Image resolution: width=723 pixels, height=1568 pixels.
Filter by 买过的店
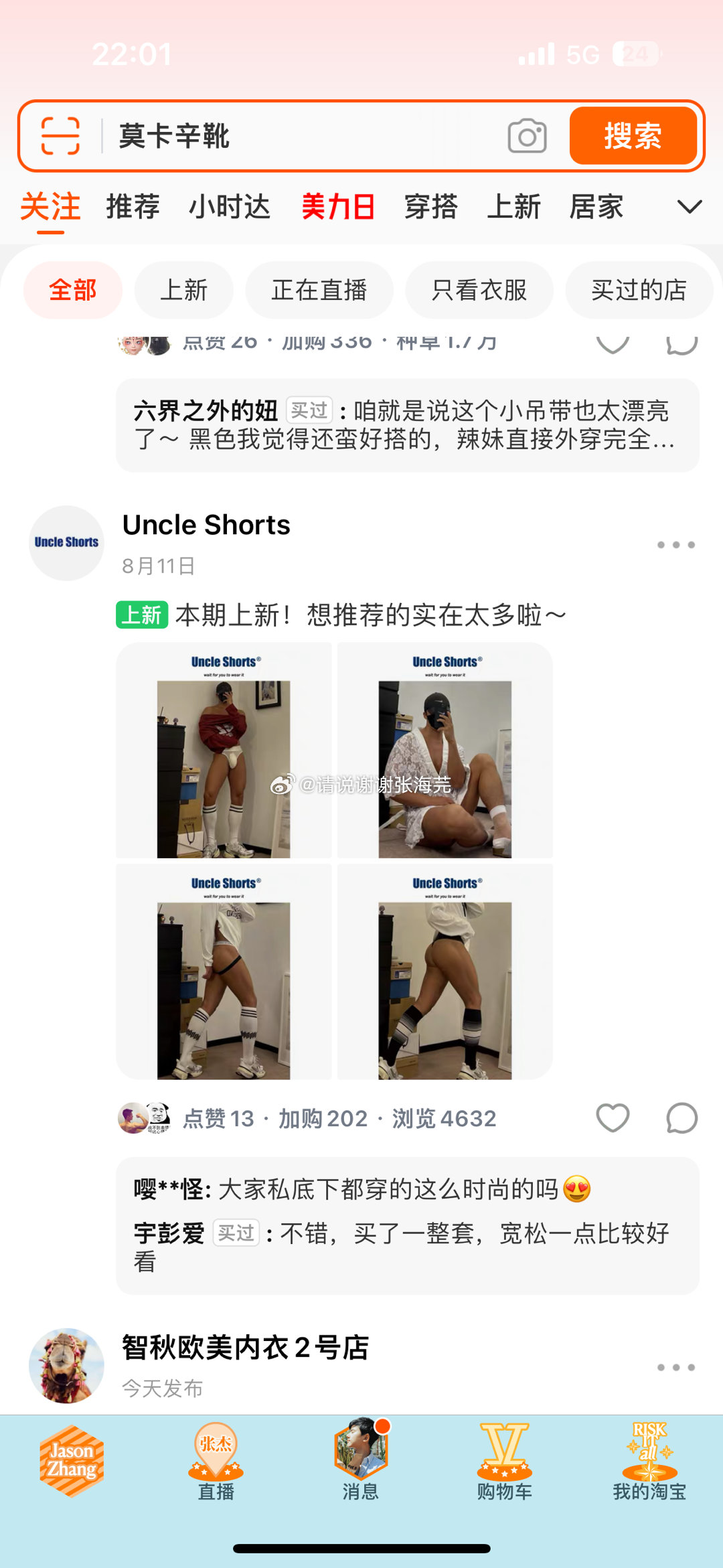[639, 290]
